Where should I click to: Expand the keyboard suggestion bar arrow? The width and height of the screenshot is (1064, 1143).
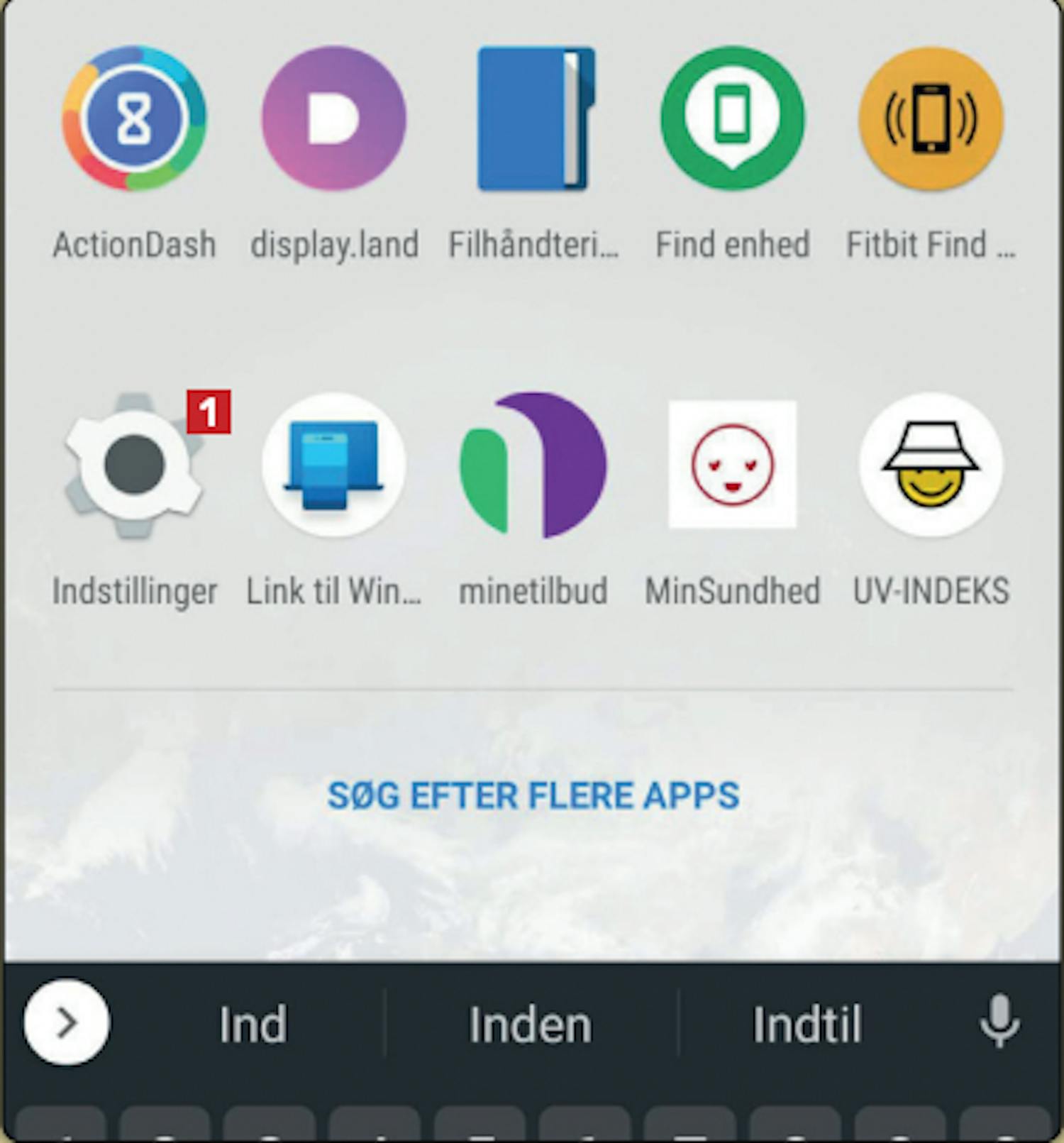(67, 1022)
